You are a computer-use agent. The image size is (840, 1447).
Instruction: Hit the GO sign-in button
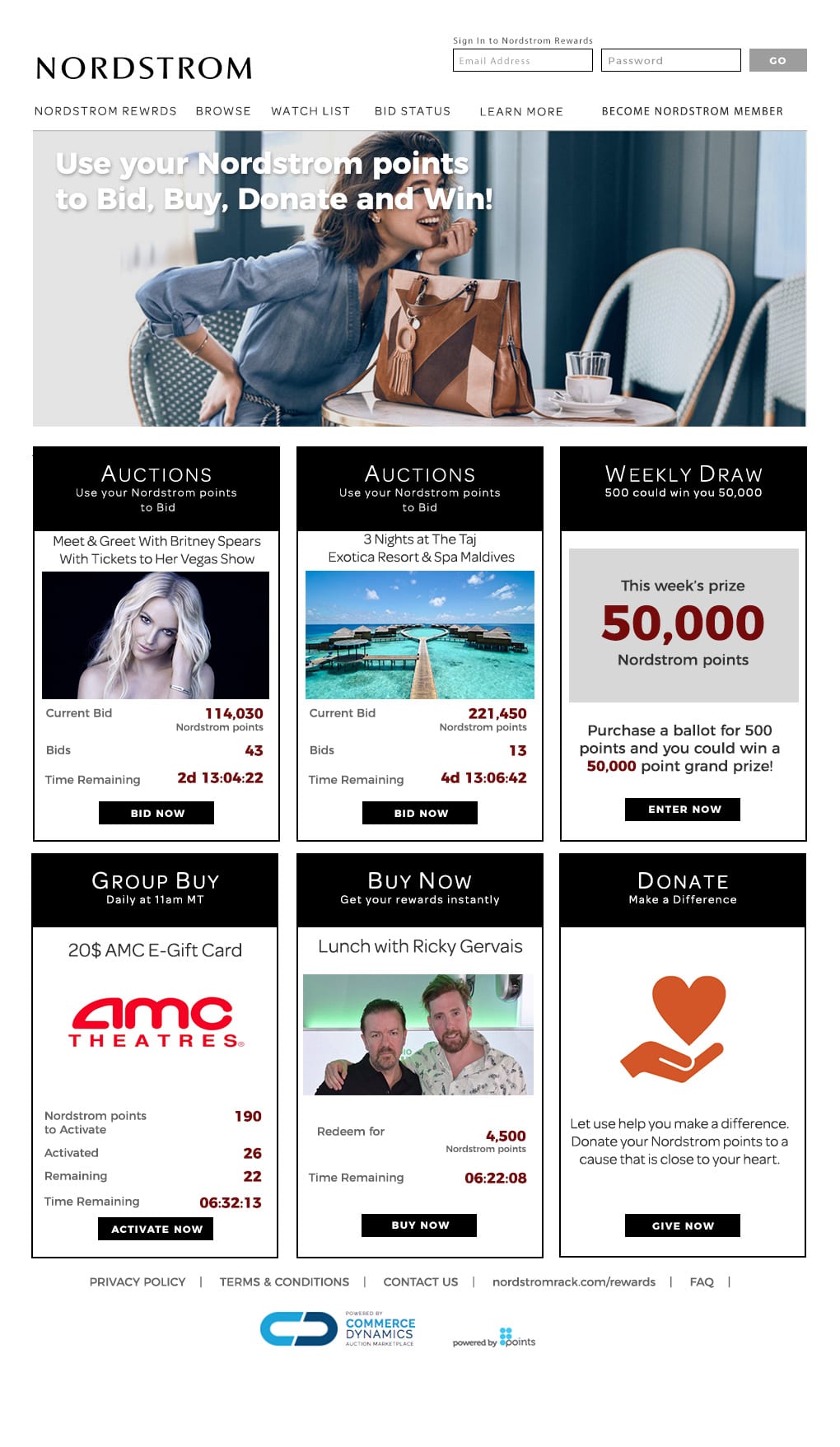pos(777,60)
